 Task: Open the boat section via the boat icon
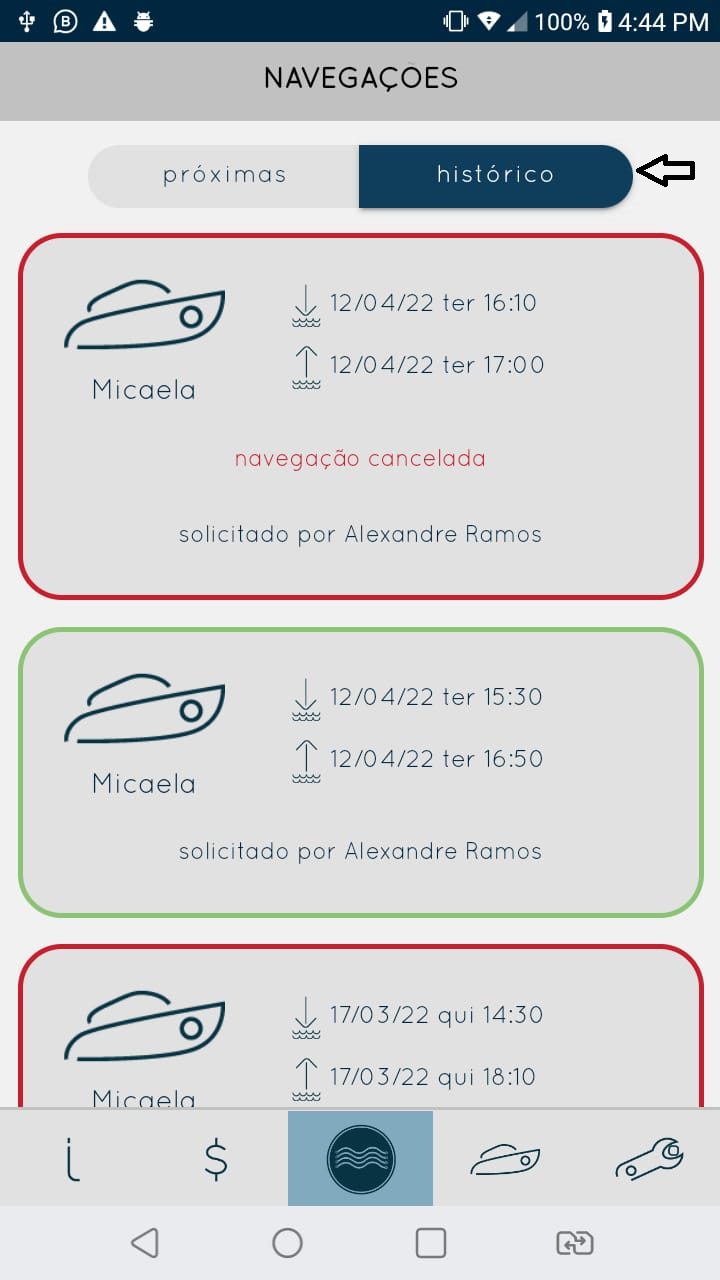point(505,1157)
